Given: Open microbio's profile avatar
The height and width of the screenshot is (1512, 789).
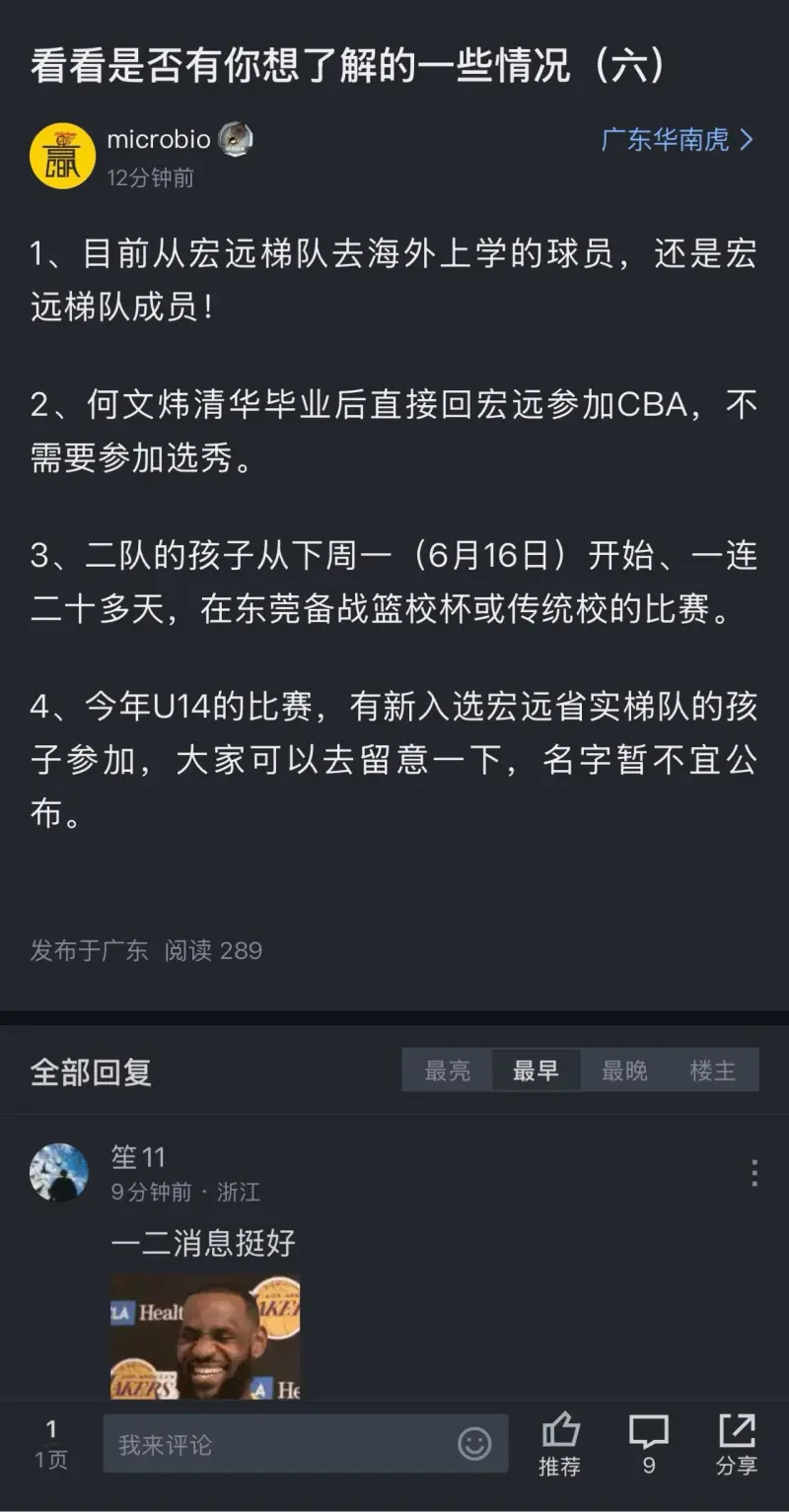Looking at the screenshot, I should click(x=62, y=156).
